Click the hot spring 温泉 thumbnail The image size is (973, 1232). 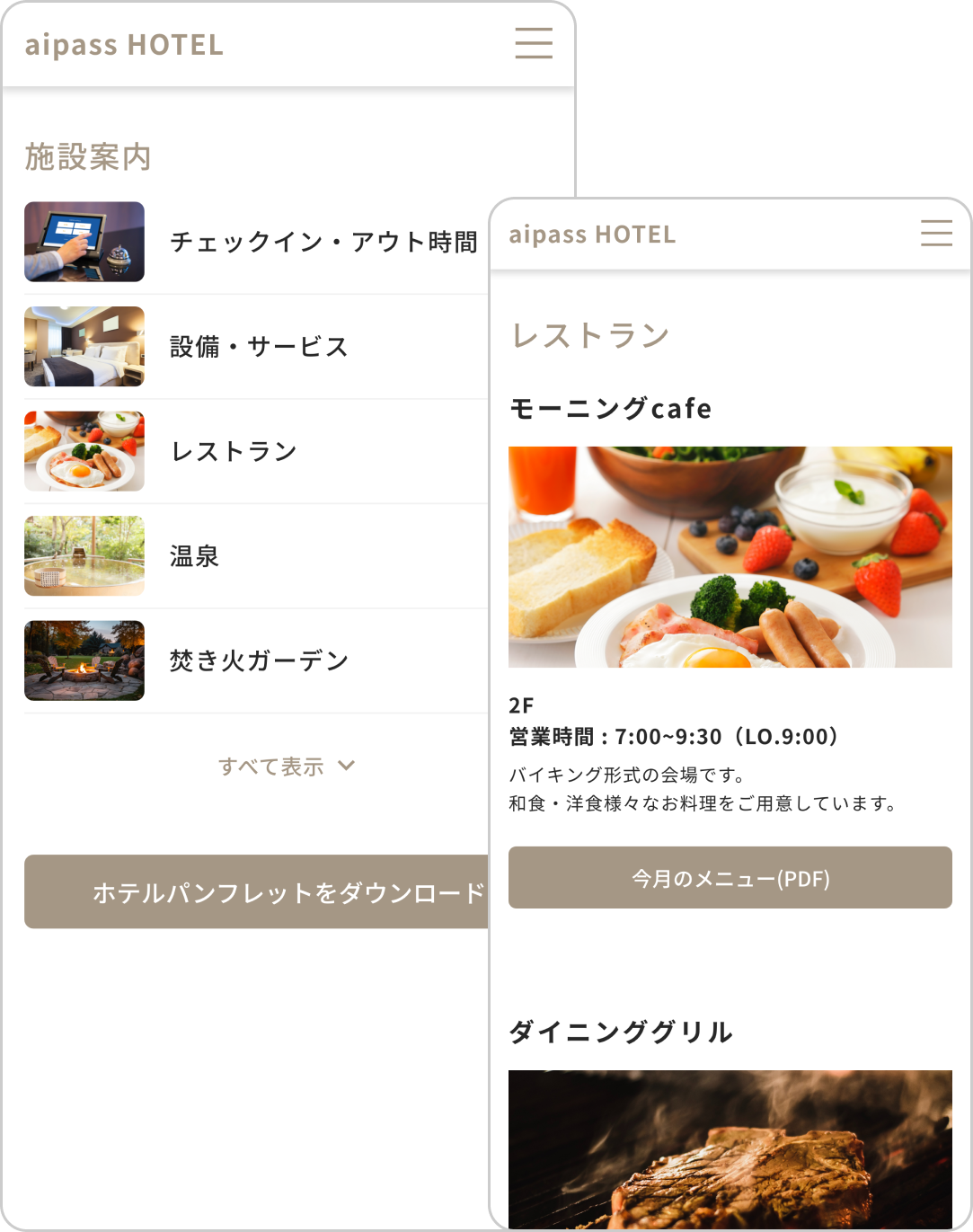[84, 555]
